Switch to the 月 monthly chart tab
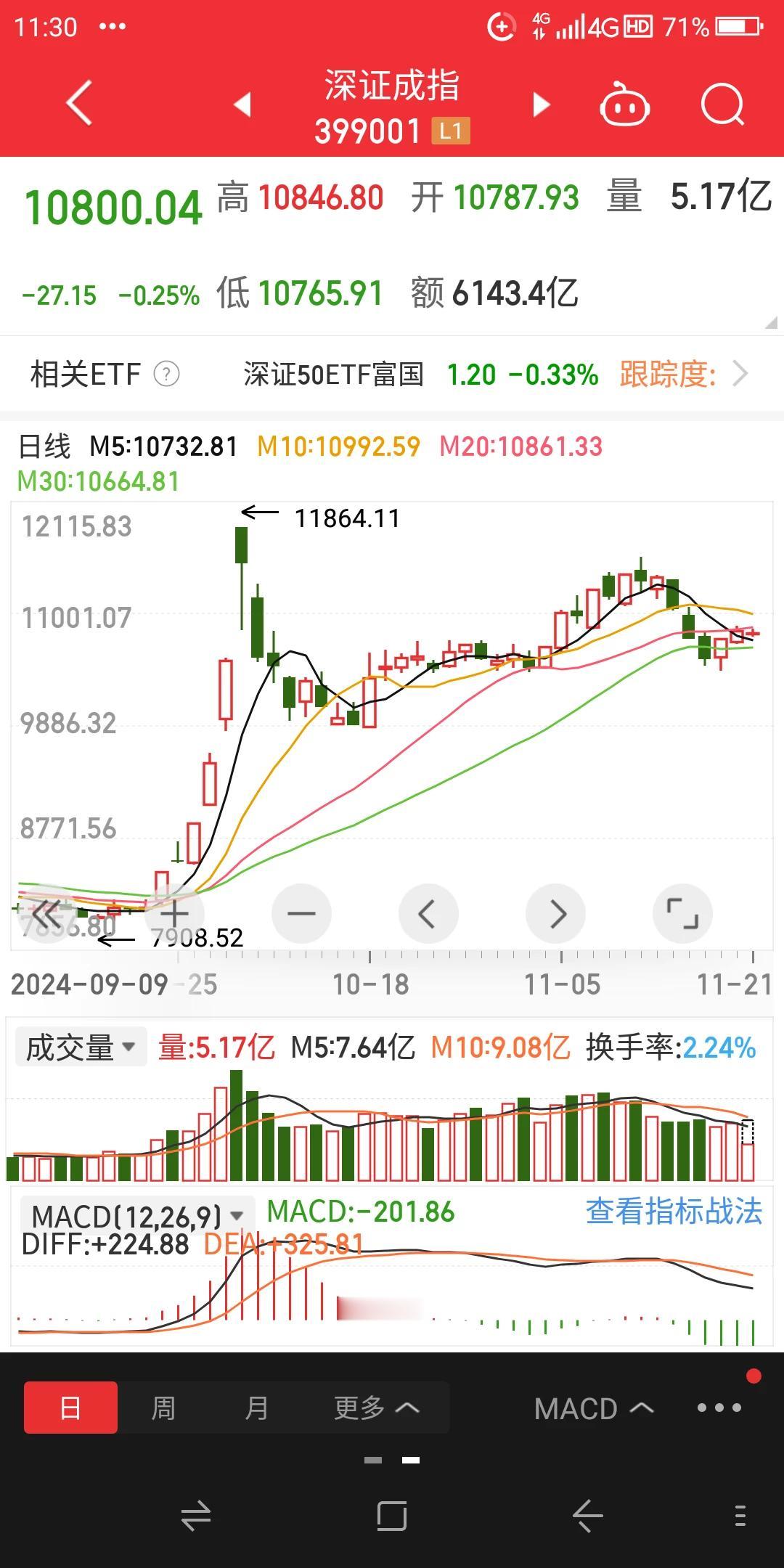784x1568 pixels. (x=256, y=1408)
